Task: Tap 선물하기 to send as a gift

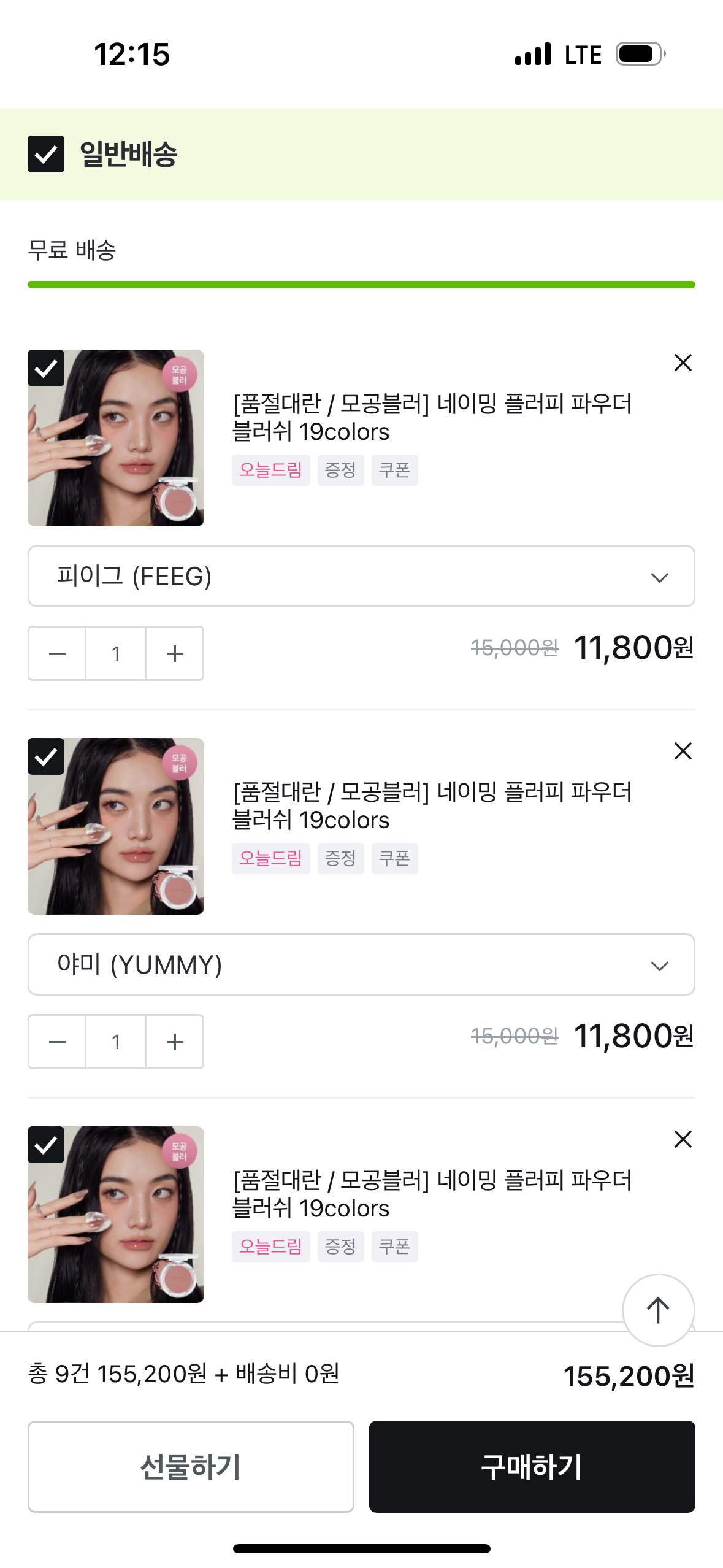Action: coord(191,1466)
